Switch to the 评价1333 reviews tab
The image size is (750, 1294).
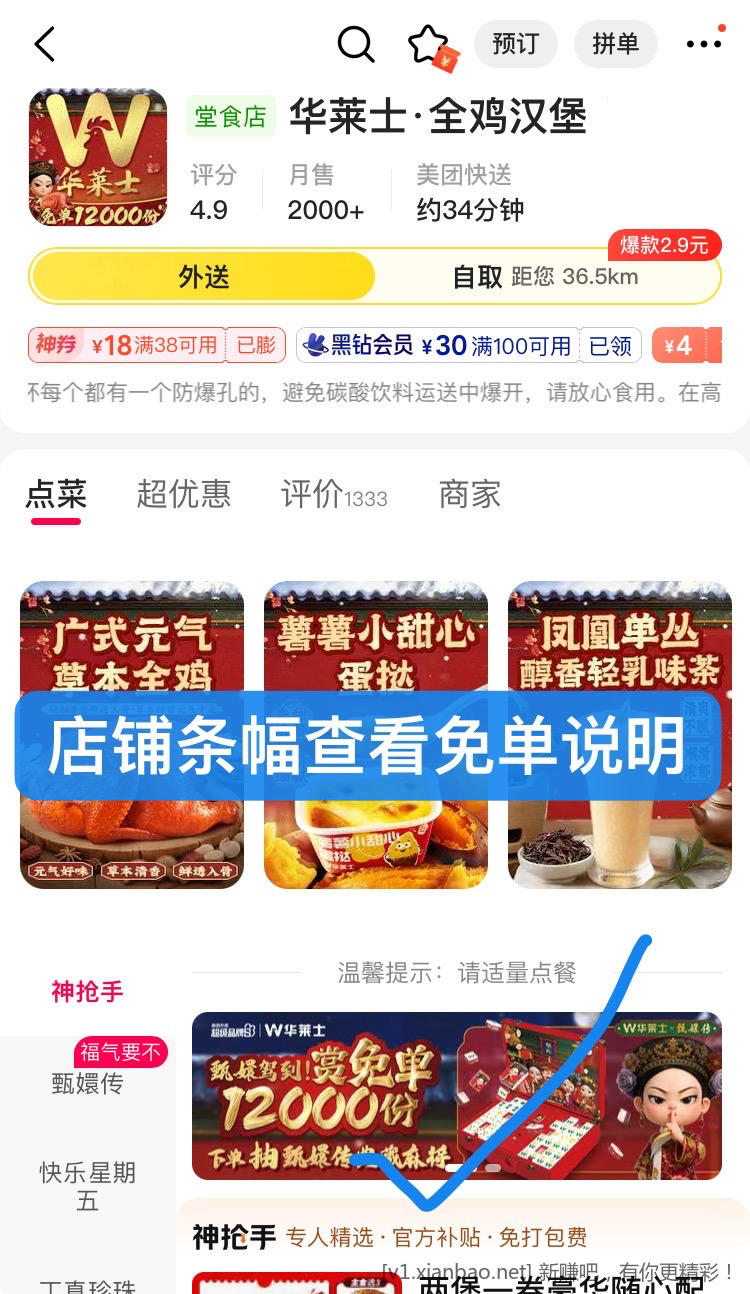click(x=334, y=493)
